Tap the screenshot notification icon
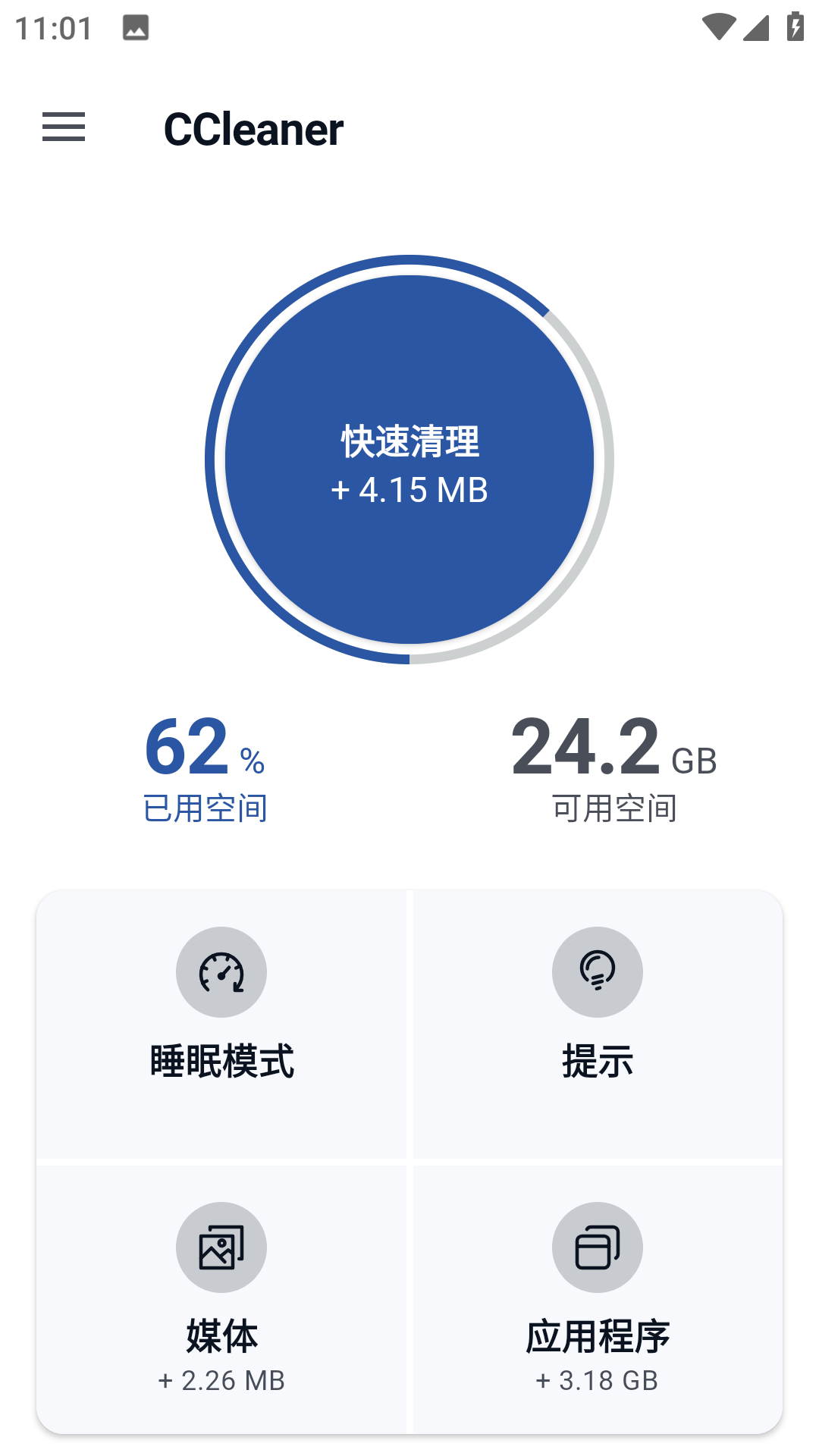The width and height of the screenshot is (819, 1456). click(x=135, y=28)
